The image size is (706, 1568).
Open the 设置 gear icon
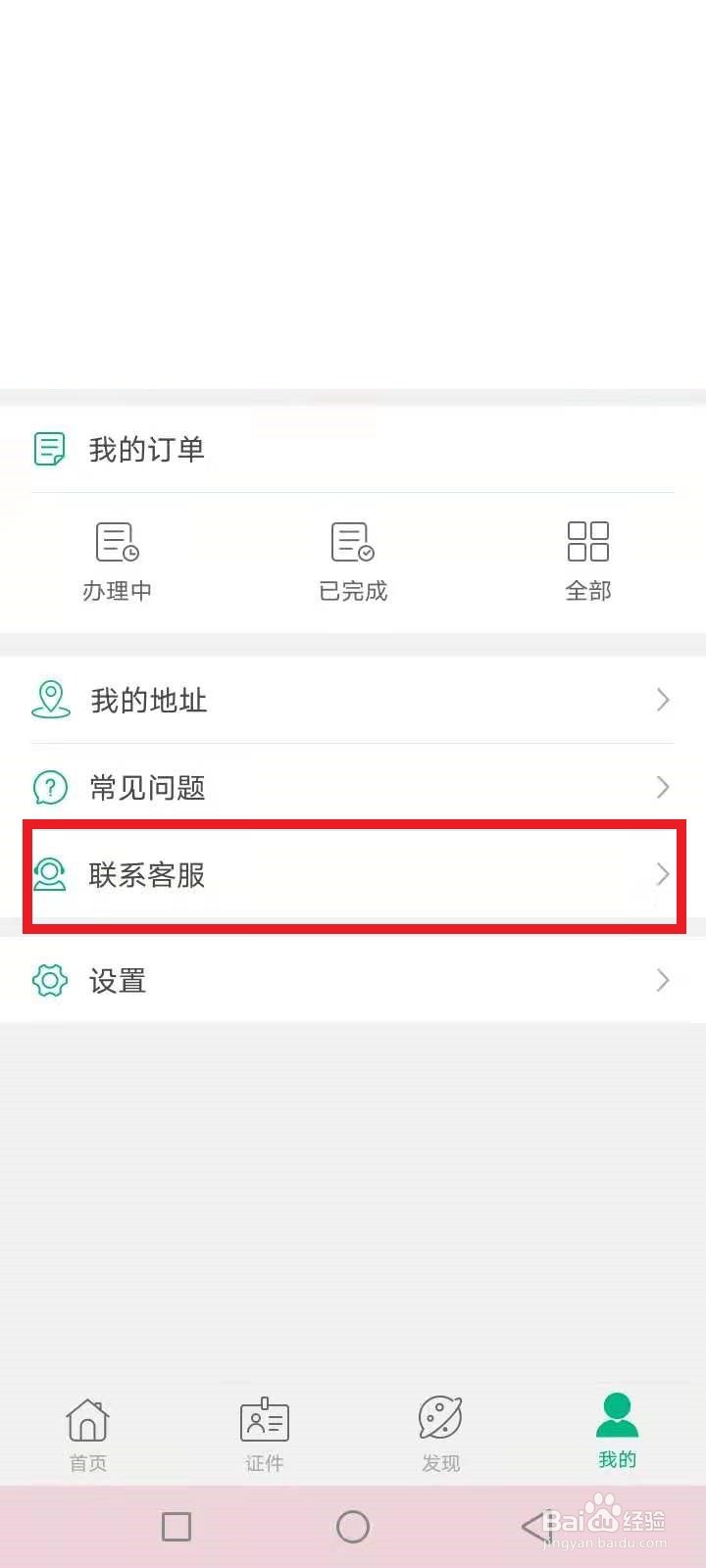[49, 980]
